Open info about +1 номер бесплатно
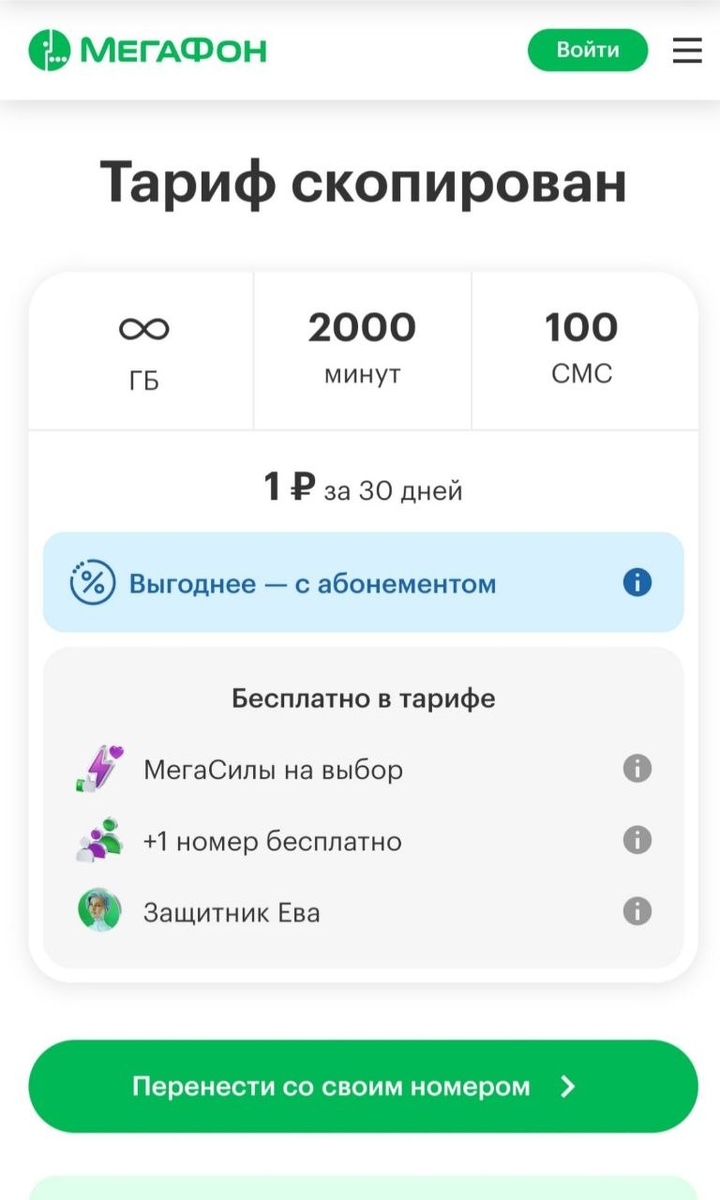The width and height of the screenshot is (720, 1200). pos(637,840)
